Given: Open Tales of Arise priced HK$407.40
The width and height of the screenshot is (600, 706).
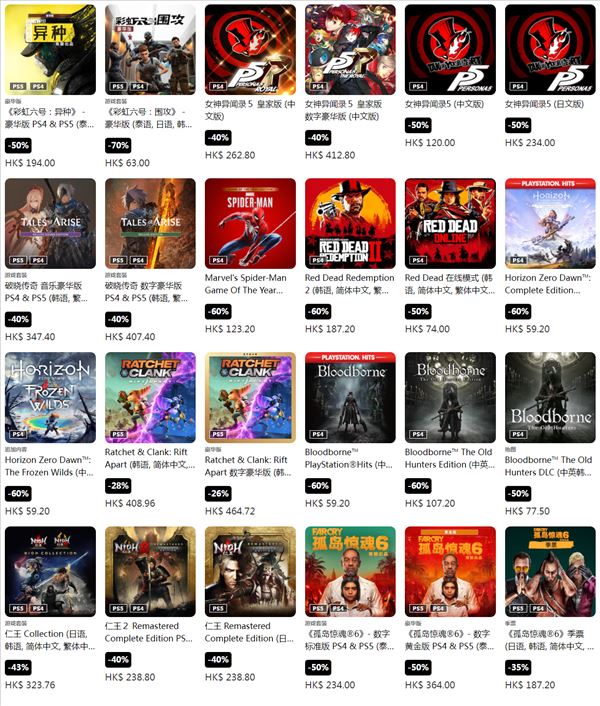Looking at the screenshot, I should [150, 224].
